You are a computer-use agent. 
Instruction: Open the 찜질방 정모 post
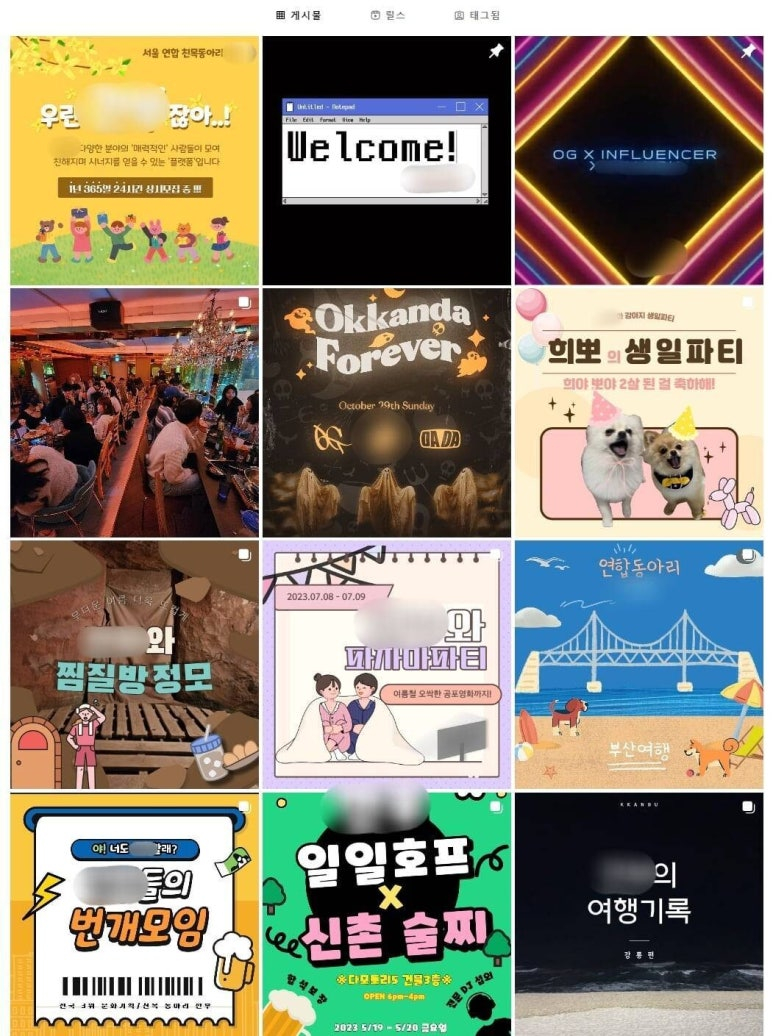[x=134, y=665]
